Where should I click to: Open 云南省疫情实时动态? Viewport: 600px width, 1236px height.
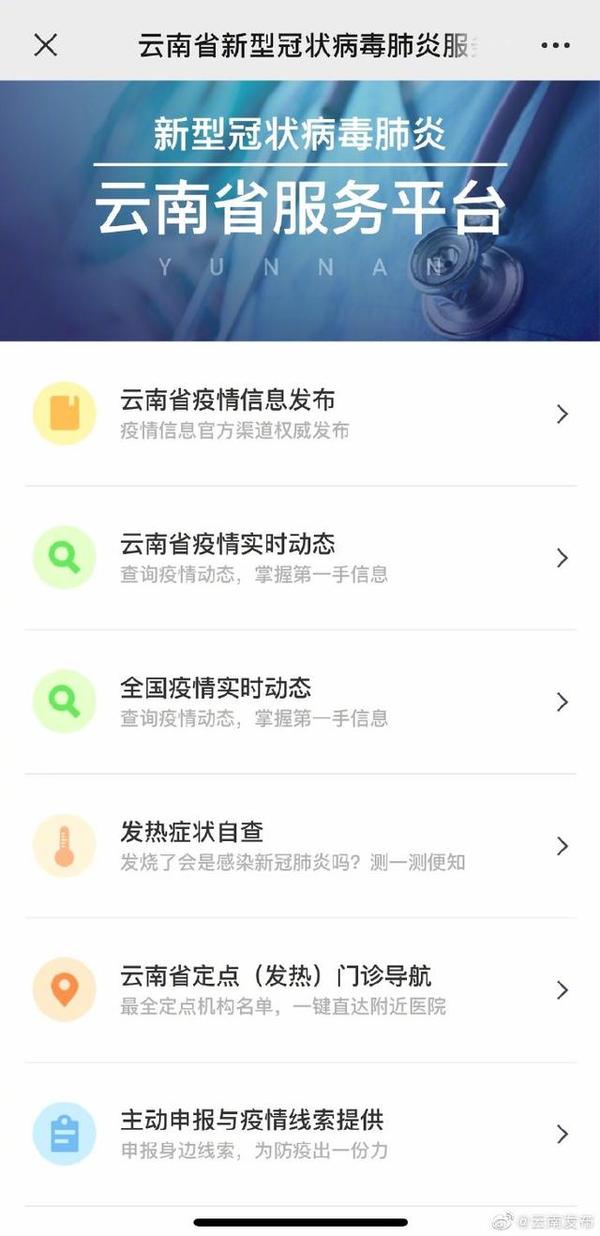[300, 558]
